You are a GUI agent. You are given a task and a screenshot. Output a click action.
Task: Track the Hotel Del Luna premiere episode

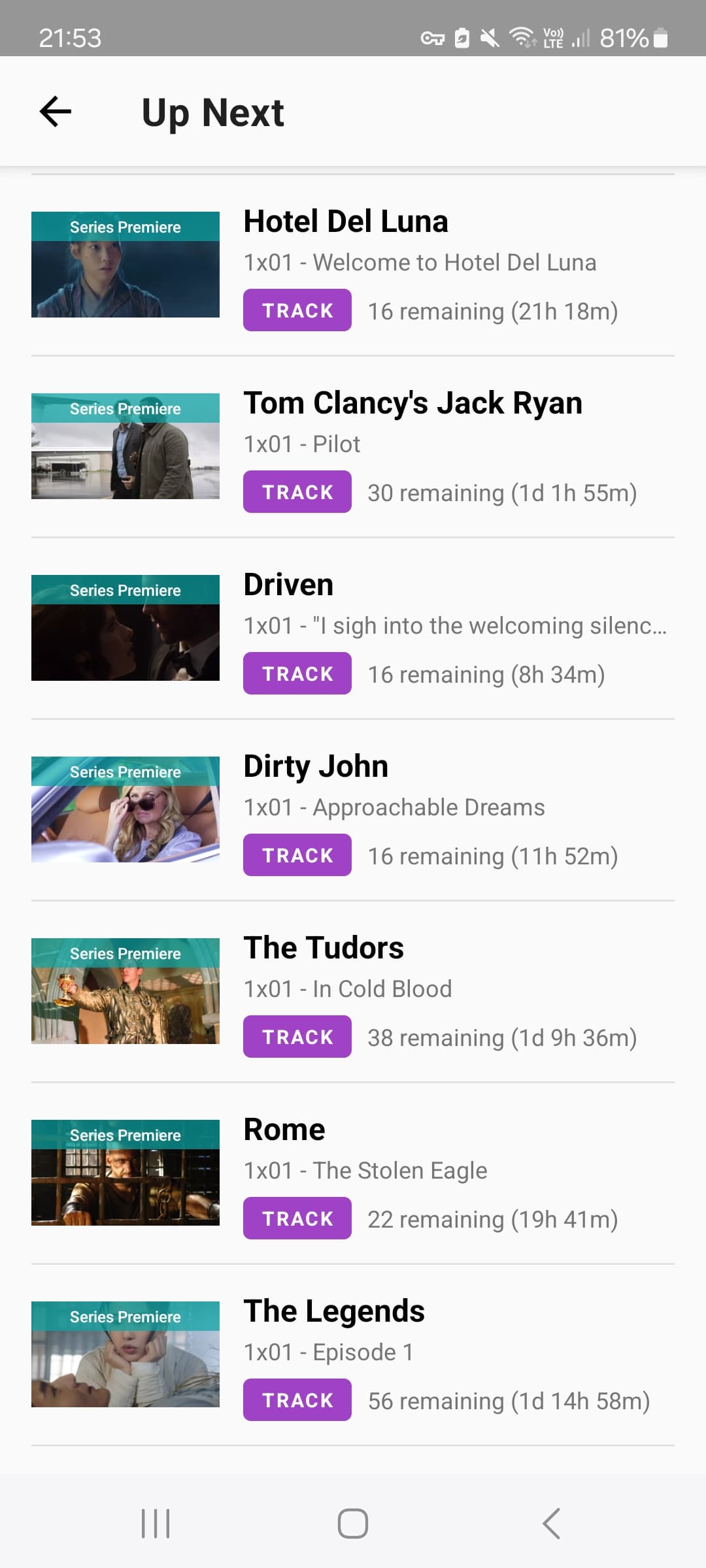(x=297, y=310)
